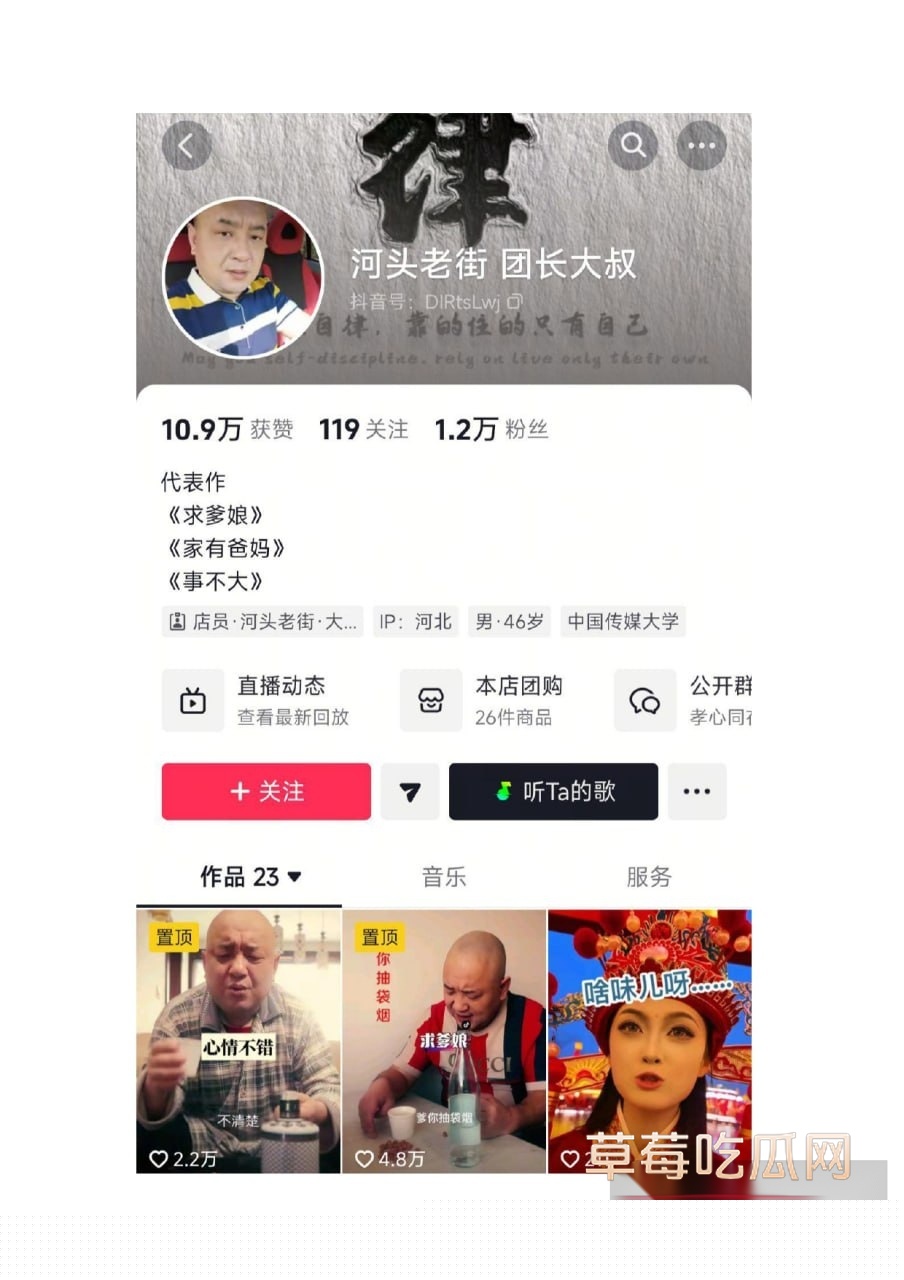
Task: Send a direct message to this user
Action: point(409,792)
